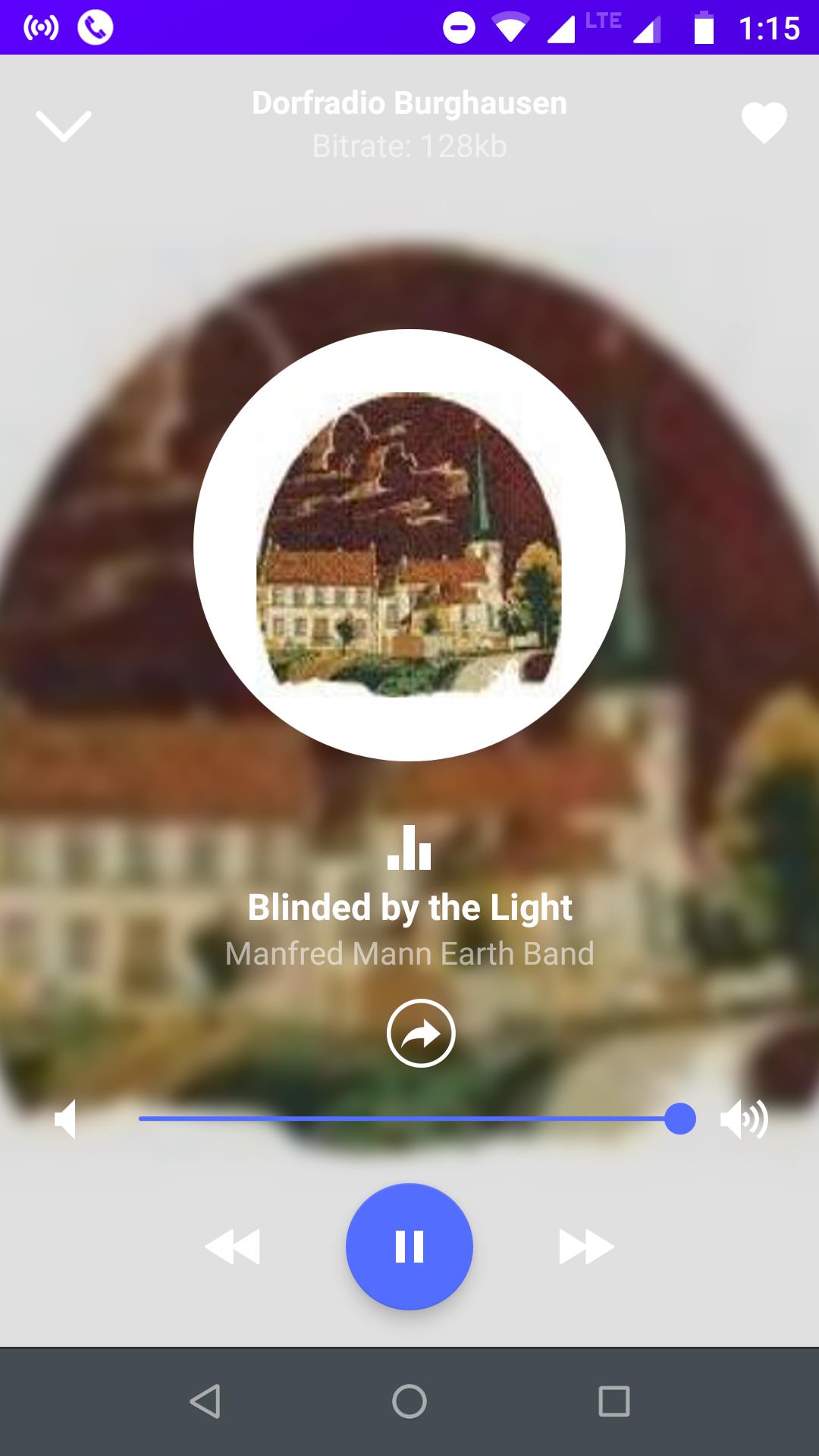
Task: Toggle favorite heart for Dorfradio Burghausen
Action: pos(764,123)
